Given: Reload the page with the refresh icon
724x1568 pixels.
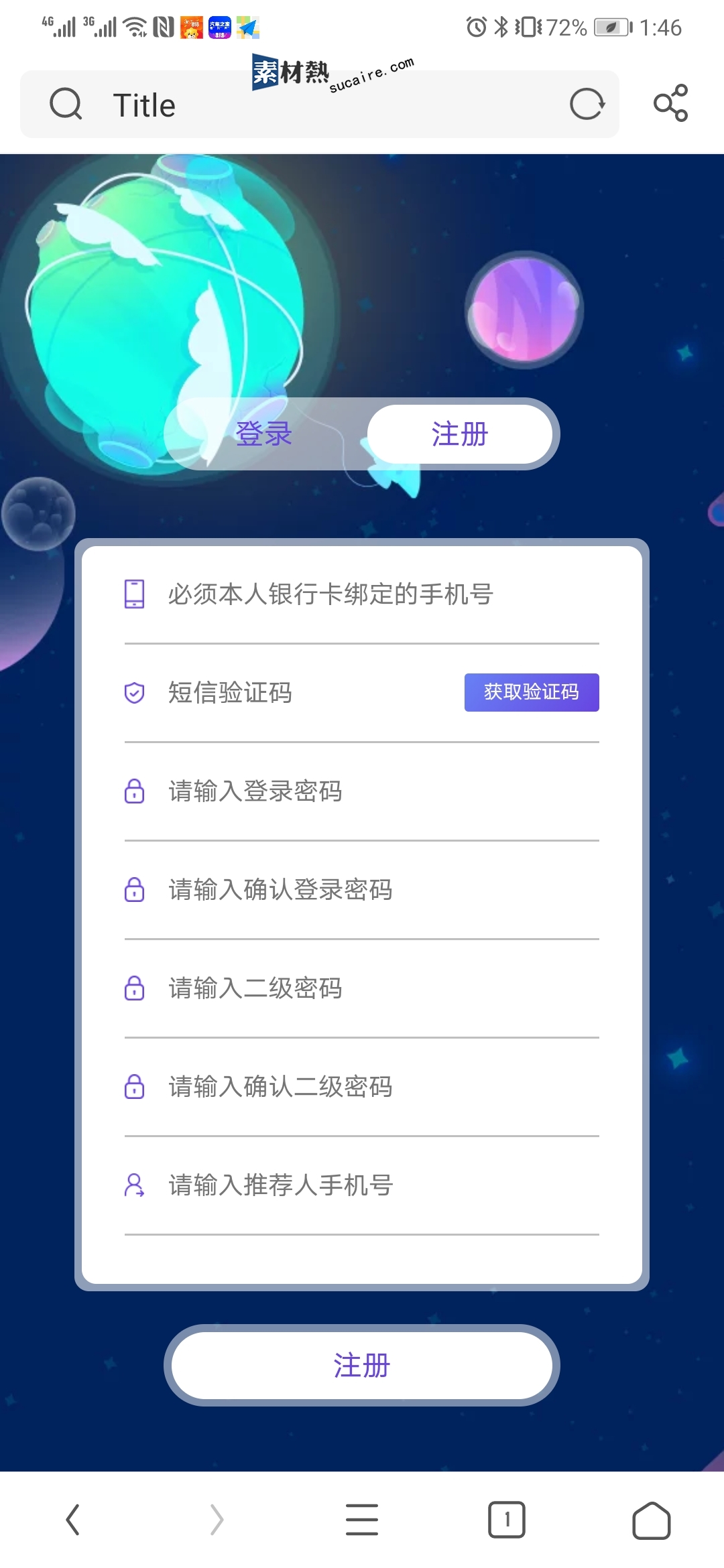Looking at the screenshot, I should pyautogui.click(x=587, y=105).
